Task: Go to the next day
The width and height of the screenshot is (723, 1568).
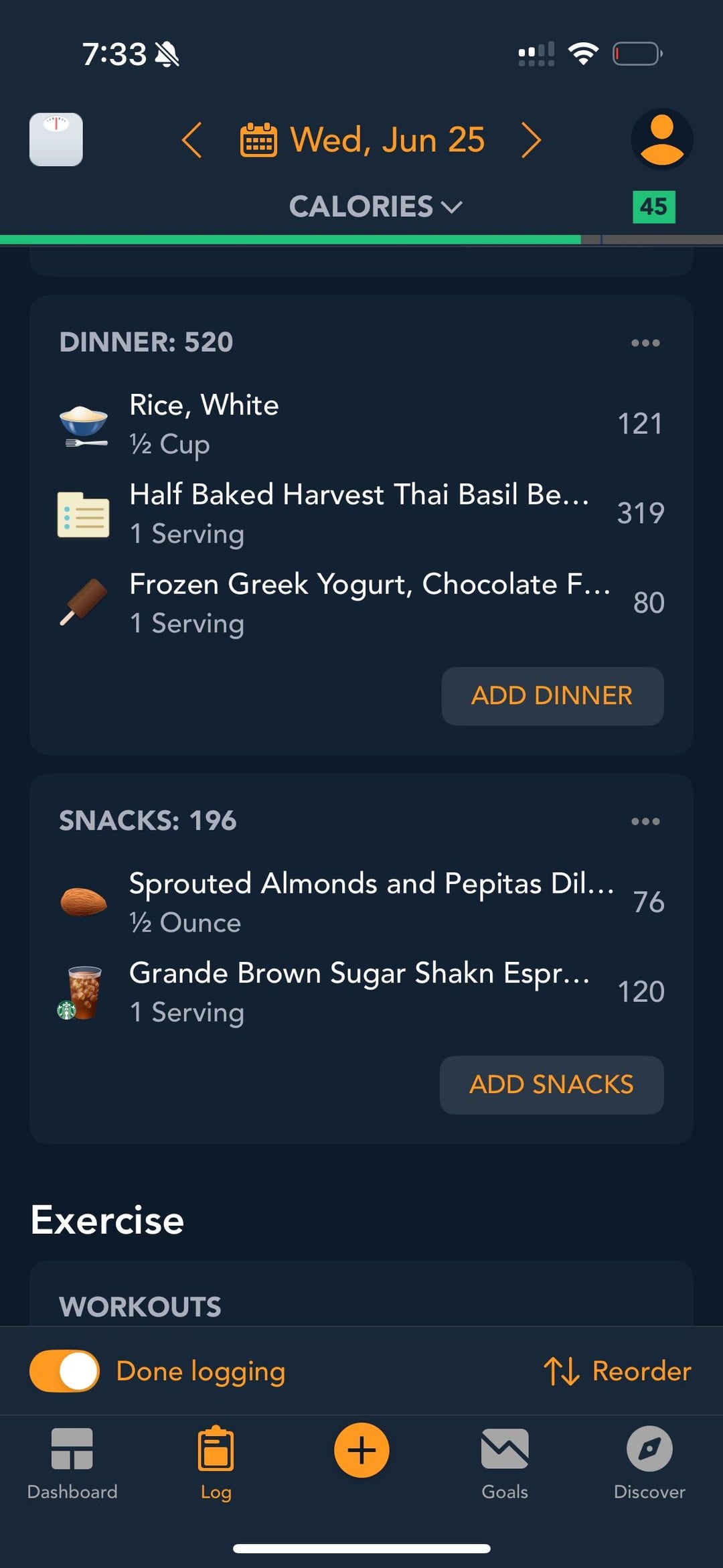Action: pos(531,140)
